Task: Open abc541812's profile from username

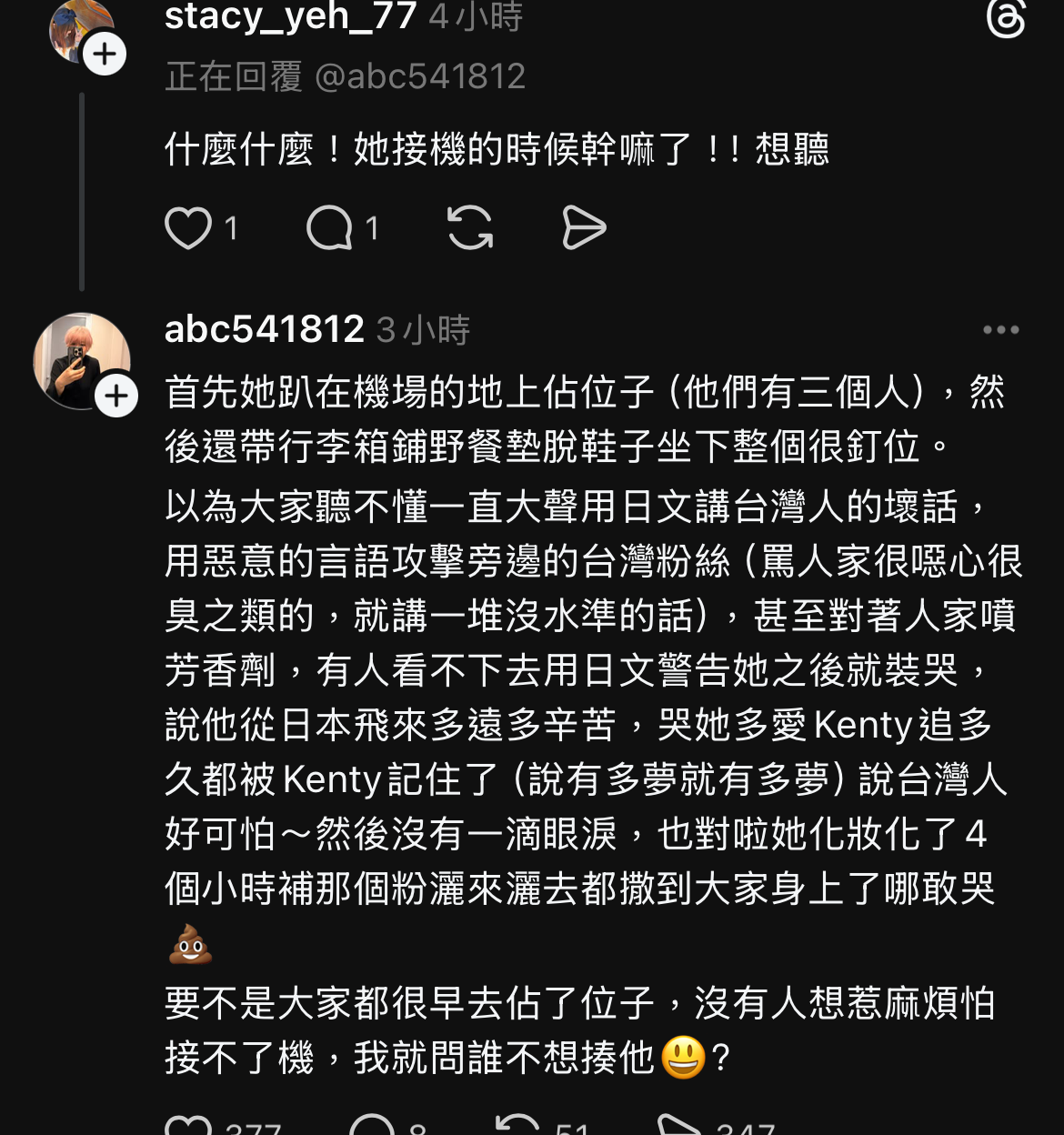Action: coord(264,329)
